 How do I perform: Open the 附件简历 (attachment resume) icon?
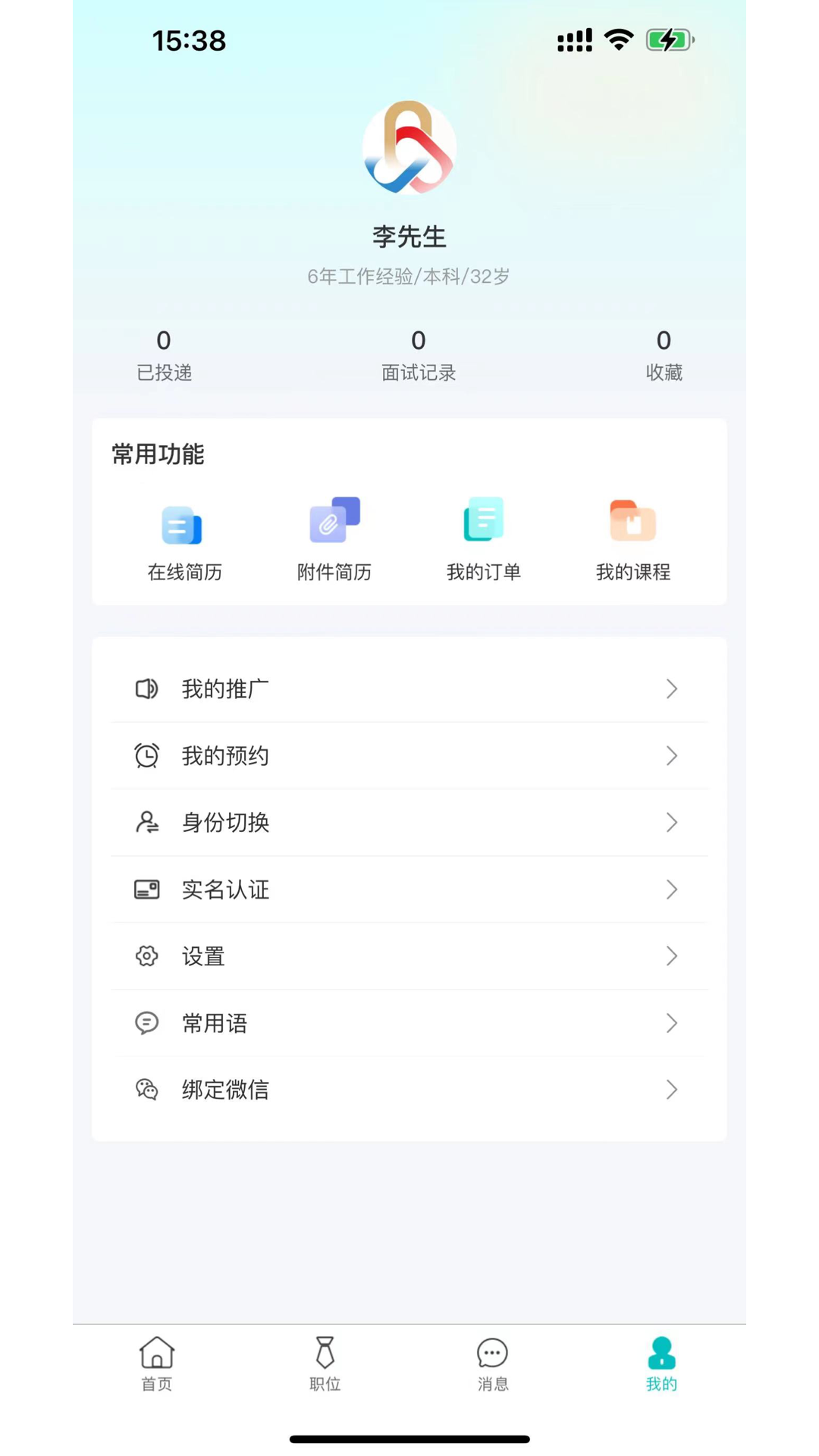[x=334, y=520]
